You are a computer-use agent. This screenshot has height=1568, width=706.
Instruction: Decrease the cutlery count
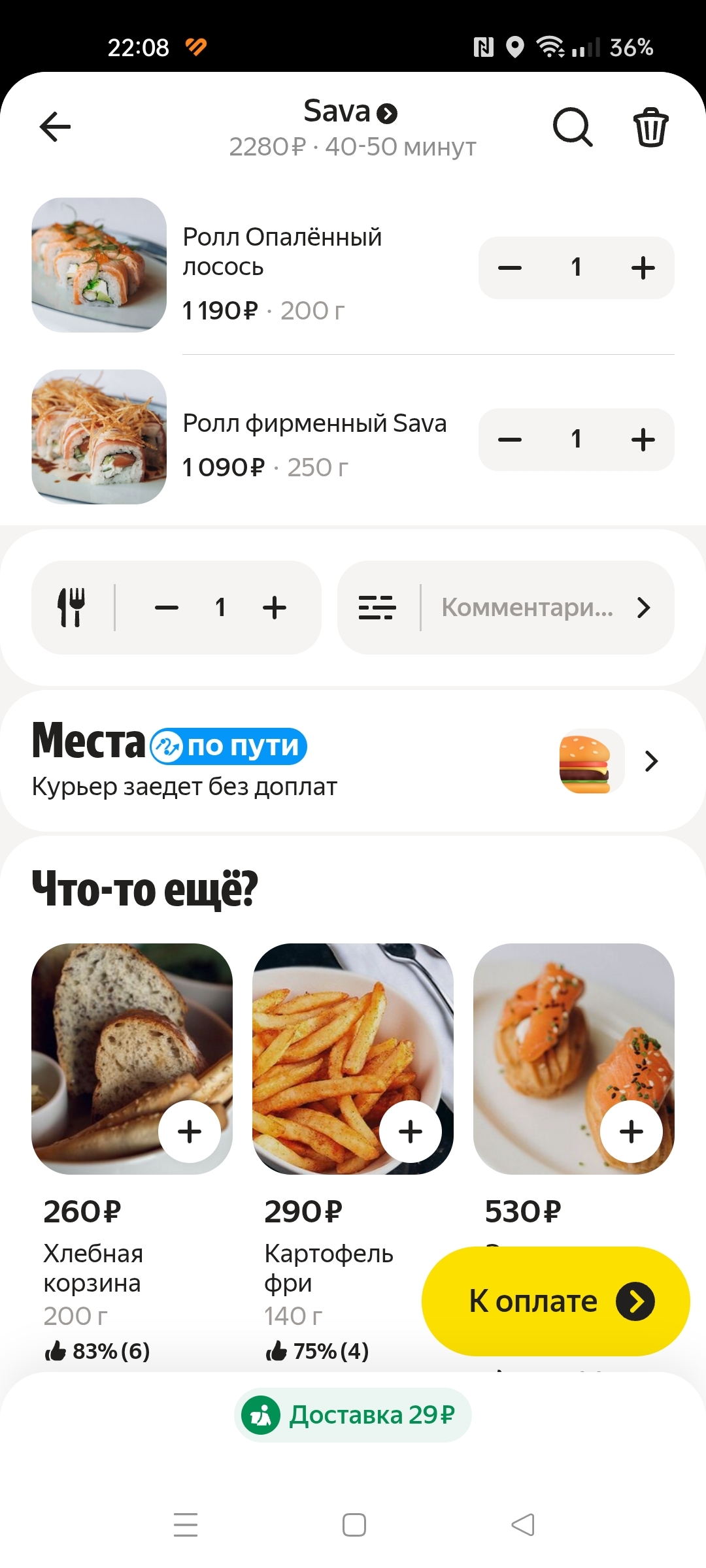[167, 608]
